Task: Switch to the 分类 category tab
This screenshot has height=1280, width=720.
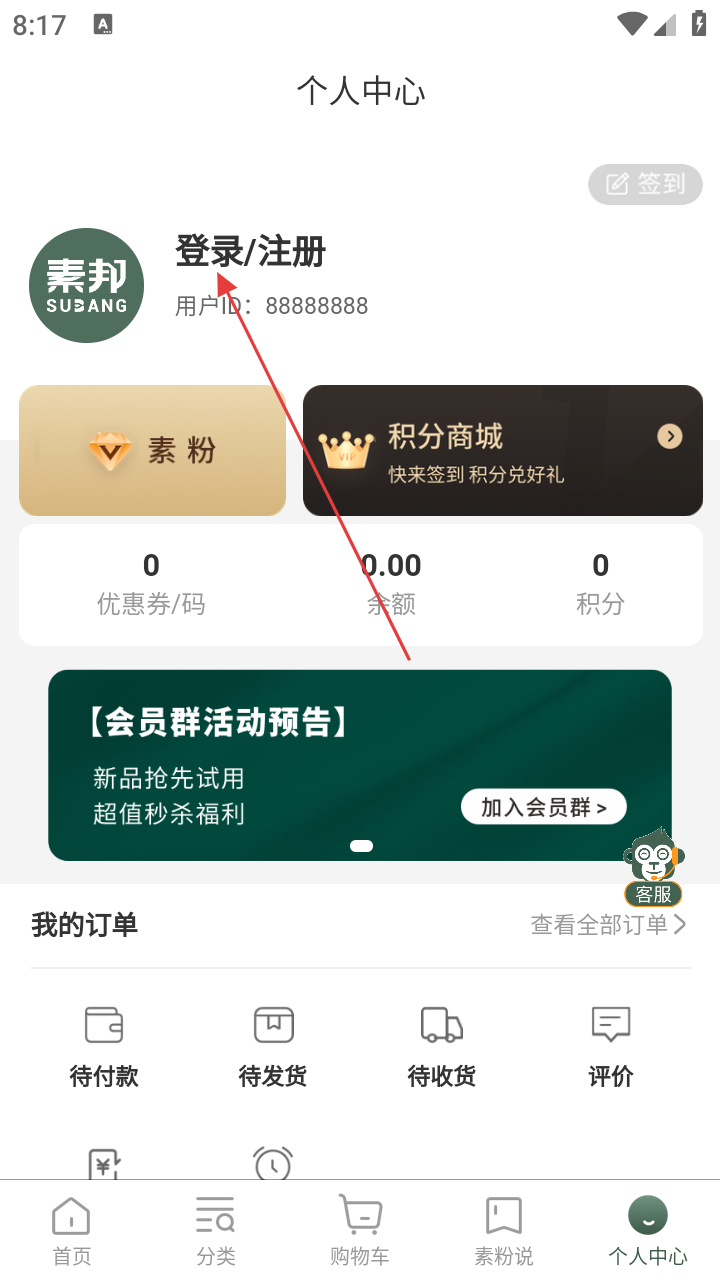Action: pos(215,1231)
